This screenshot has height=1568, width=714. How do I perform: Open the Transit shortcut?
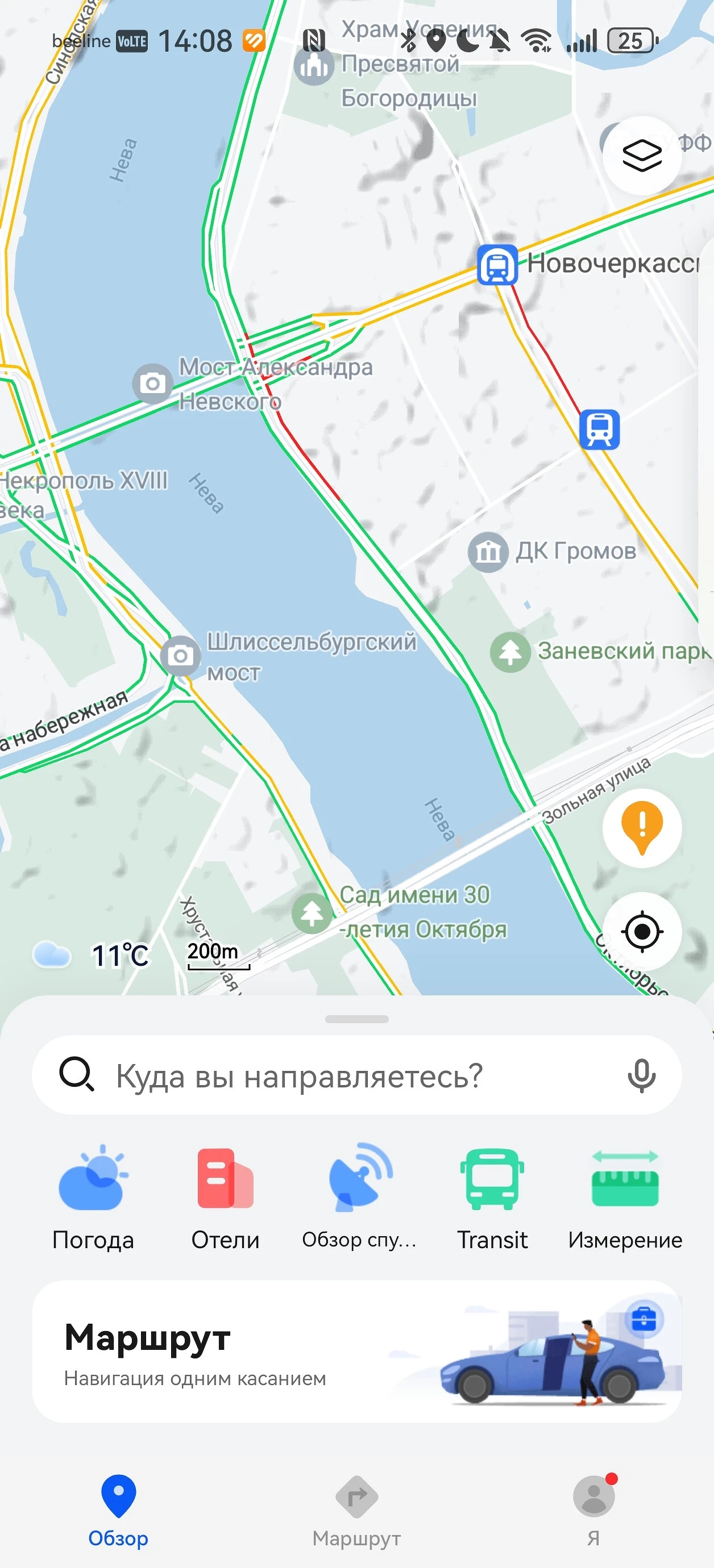point(492,1192)
